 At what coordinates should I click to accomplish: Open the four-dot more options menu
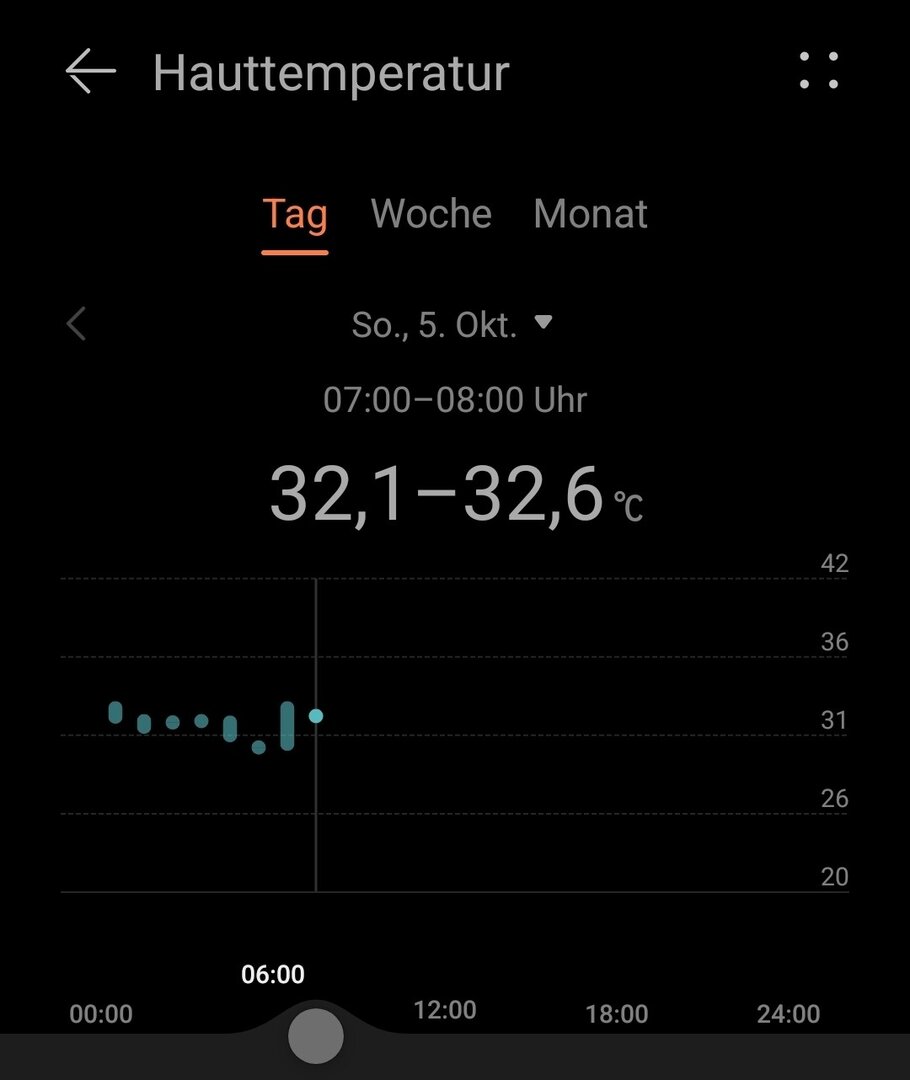click(819, 71)
